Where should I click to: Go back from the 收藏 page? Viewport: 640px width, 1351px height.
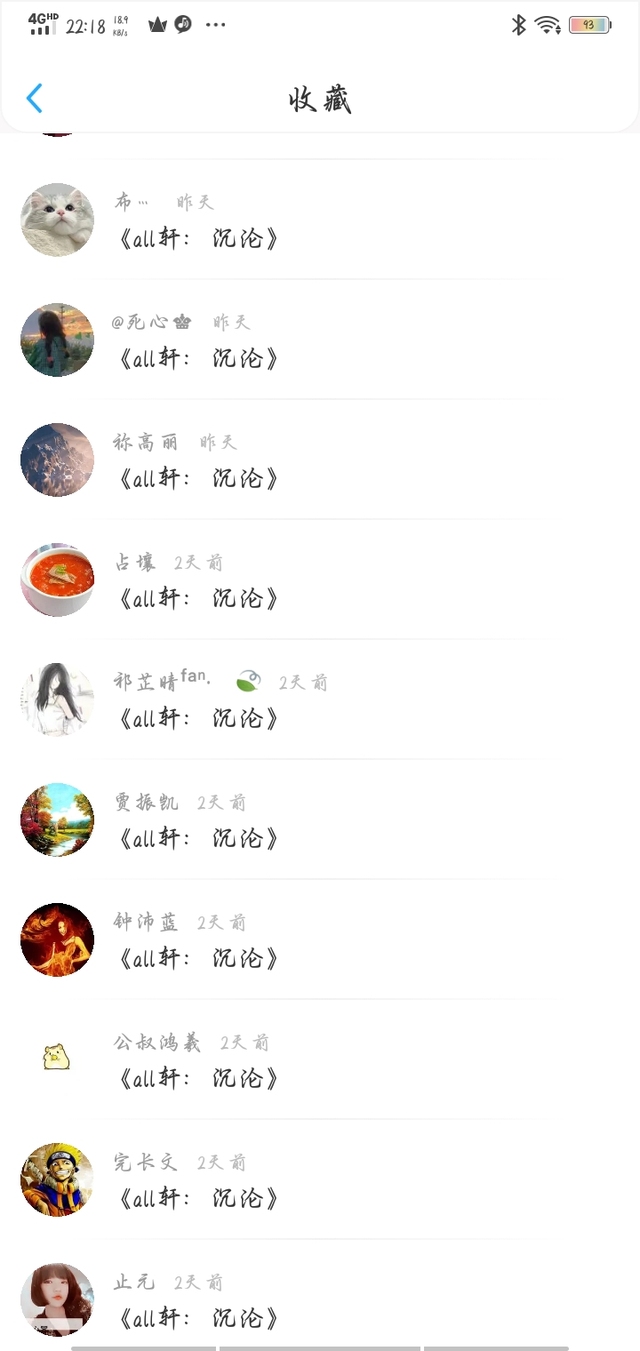click(x=34, y=98)
